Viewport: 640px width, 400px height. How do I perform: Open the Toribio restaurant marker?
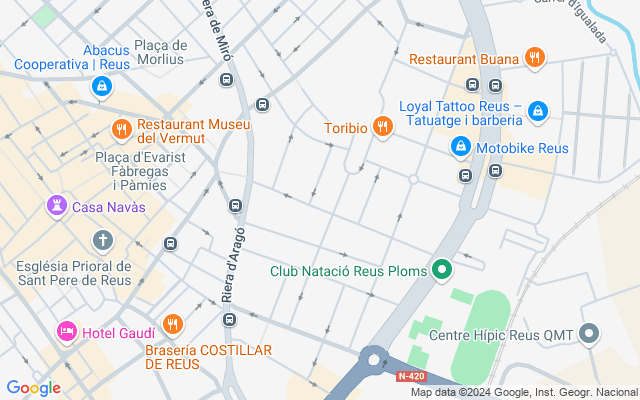coord(381,127)
